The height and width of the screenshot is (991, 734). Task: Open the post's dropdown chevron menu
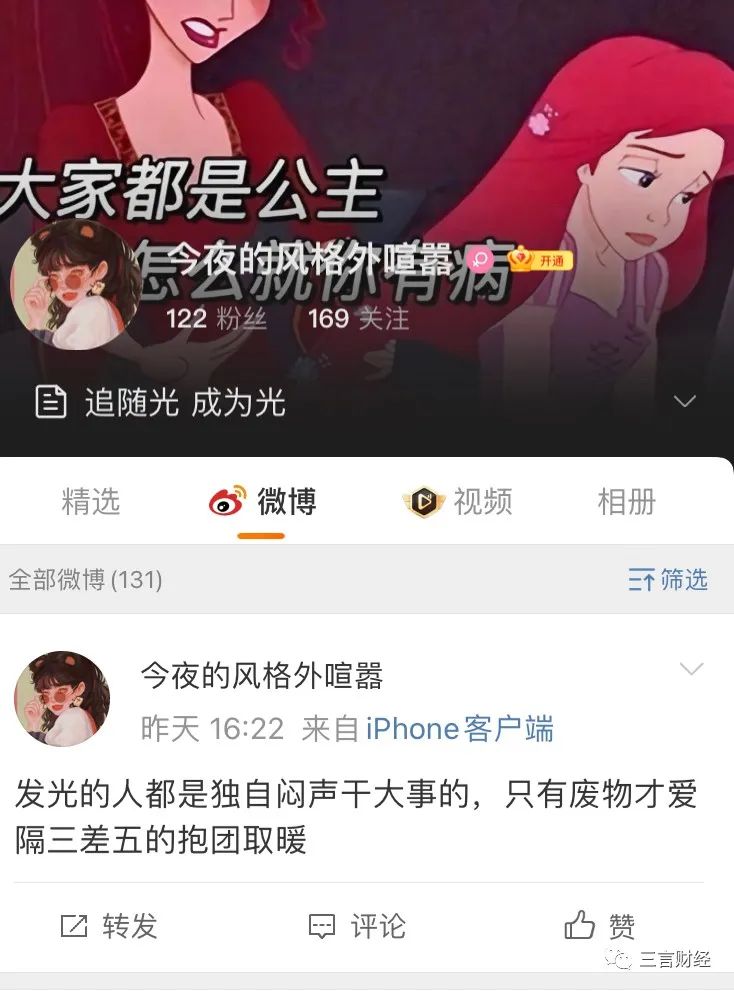[x=691, y=669]
